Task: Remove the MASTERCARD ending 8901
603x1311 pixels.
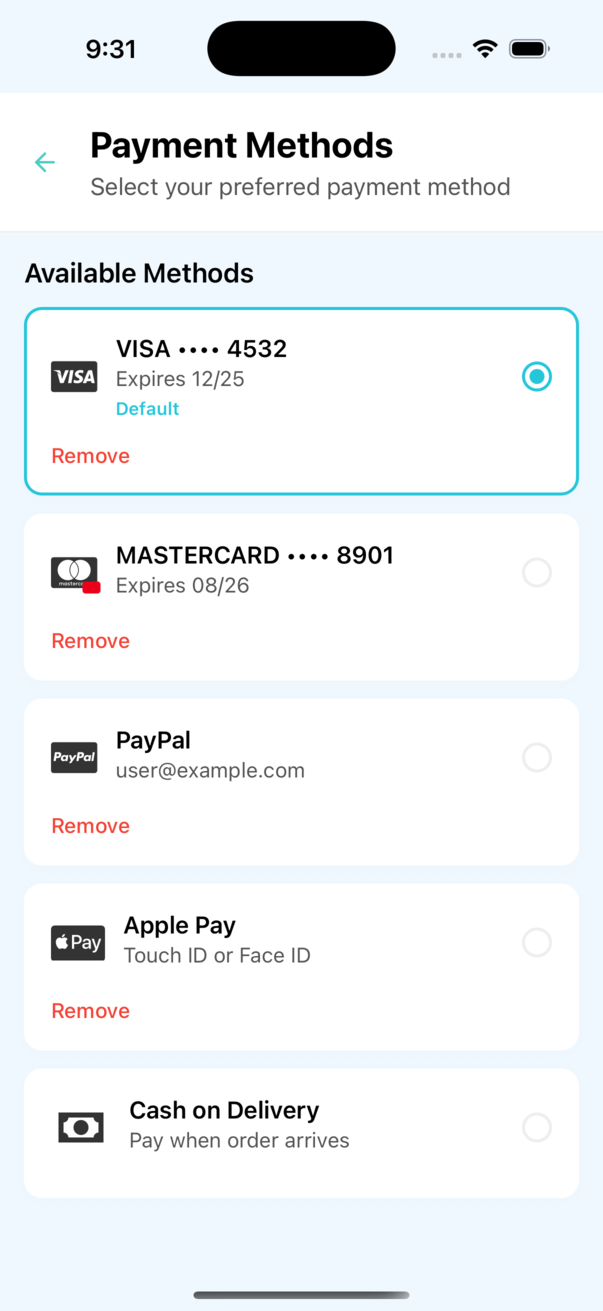Action: click(91, 641)
